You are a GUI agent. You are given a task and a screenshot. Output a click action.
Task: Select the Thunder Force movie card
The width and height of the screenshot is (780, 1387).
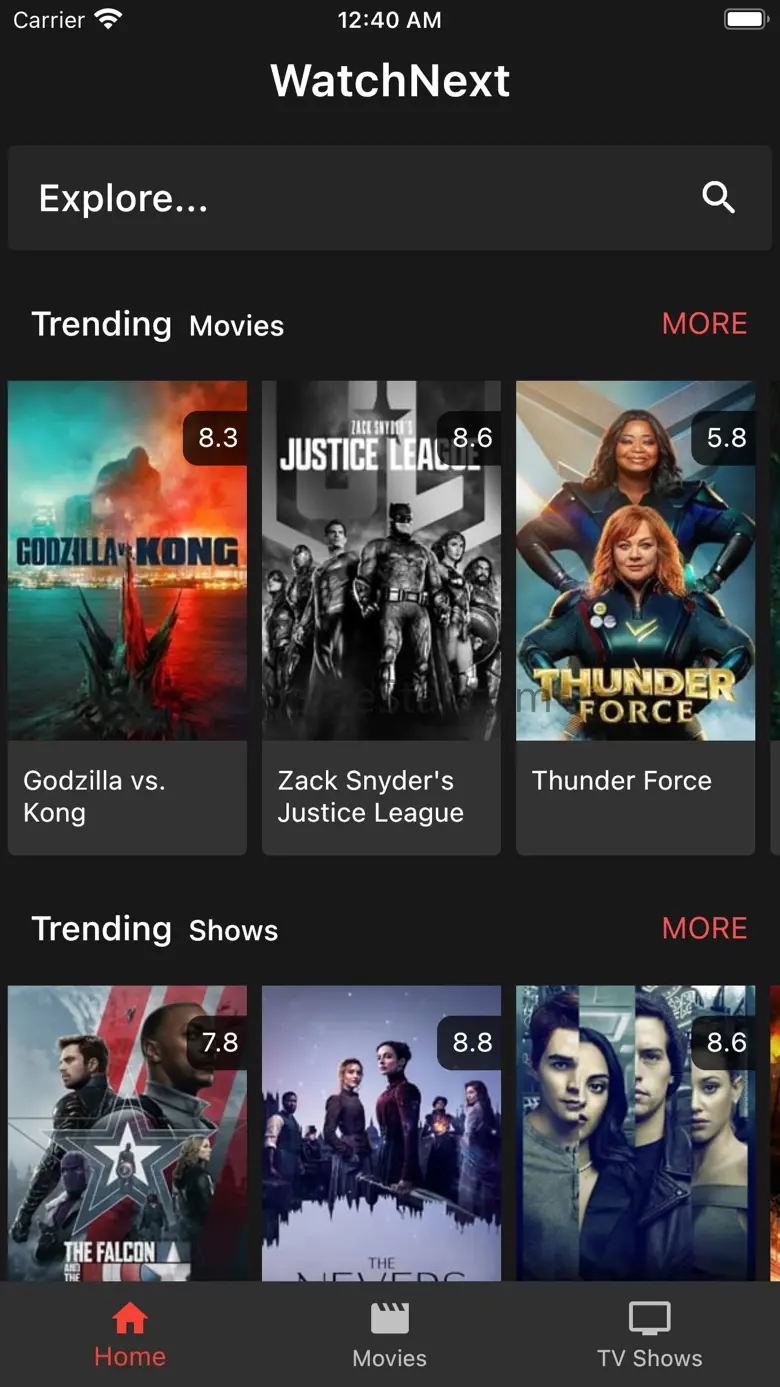[635, 600]
